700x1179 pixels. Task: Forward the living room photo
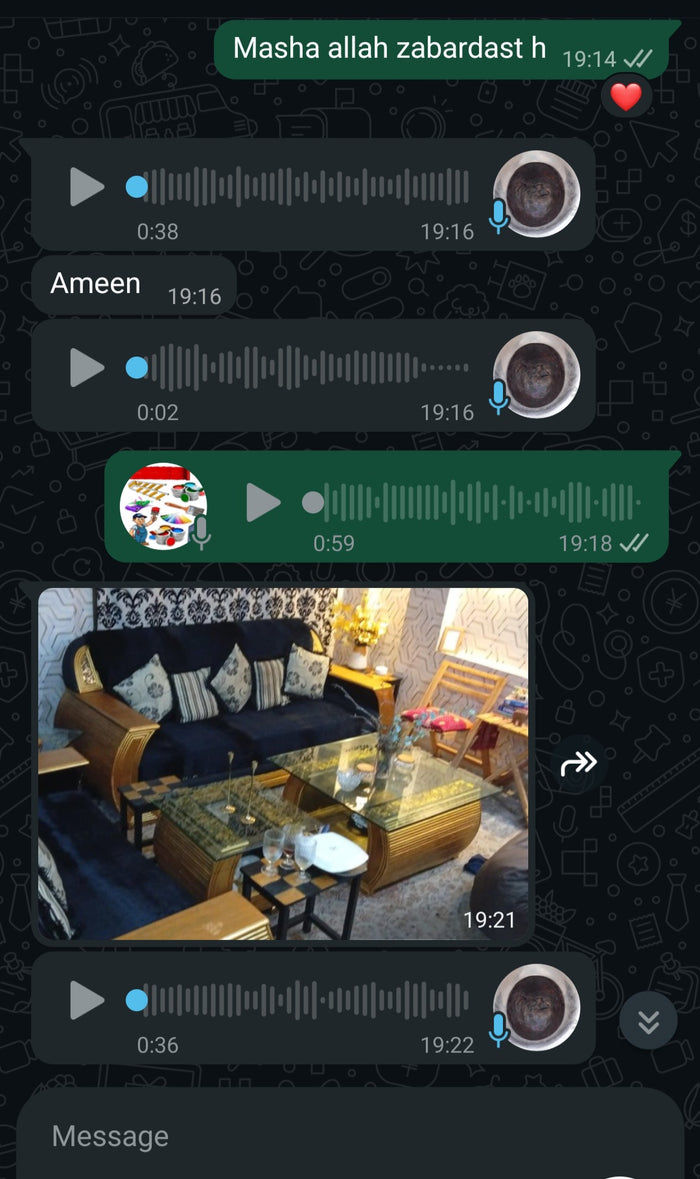(x=578, y=764)
